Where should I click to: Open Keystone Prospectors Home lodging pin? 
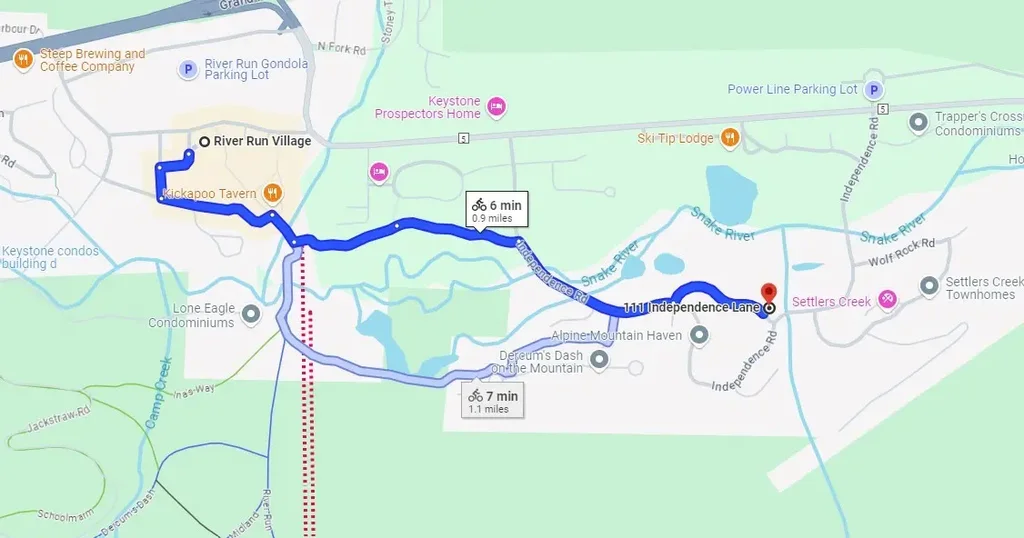497,106
